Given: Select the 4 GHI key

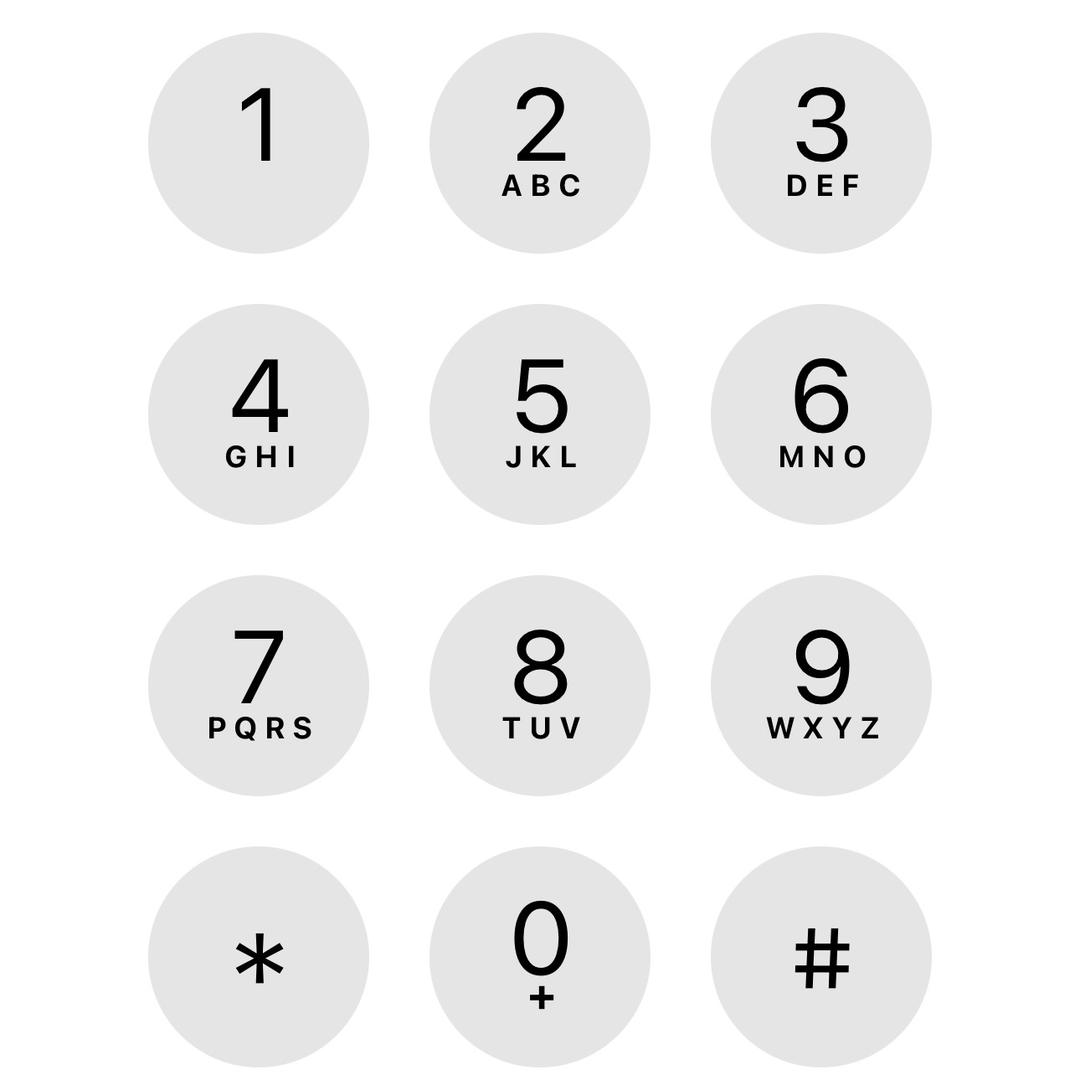Looking at the screenshot, I should [258, 414].
